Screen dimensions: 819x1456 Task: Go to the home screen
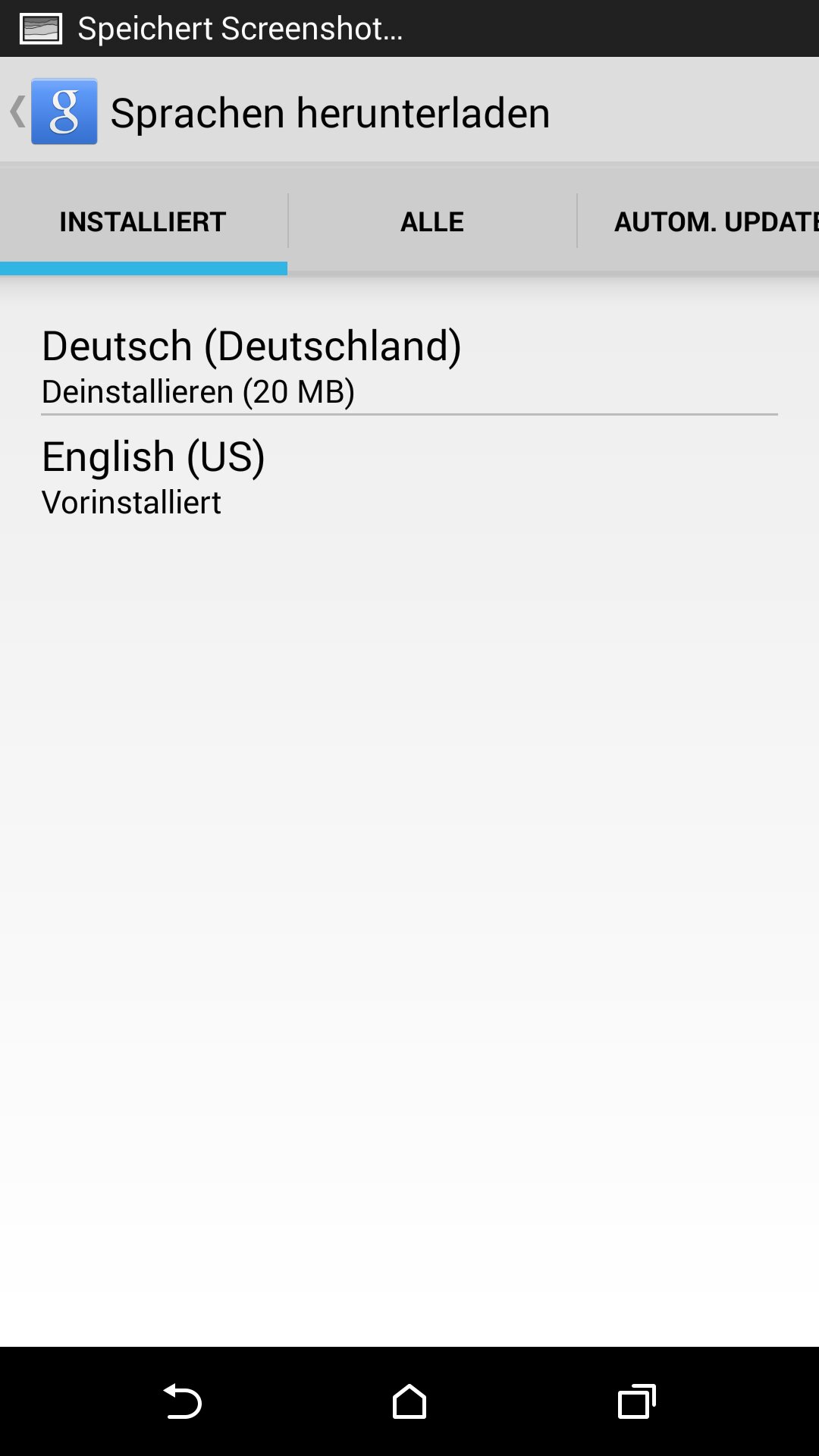coord(409,1401)
